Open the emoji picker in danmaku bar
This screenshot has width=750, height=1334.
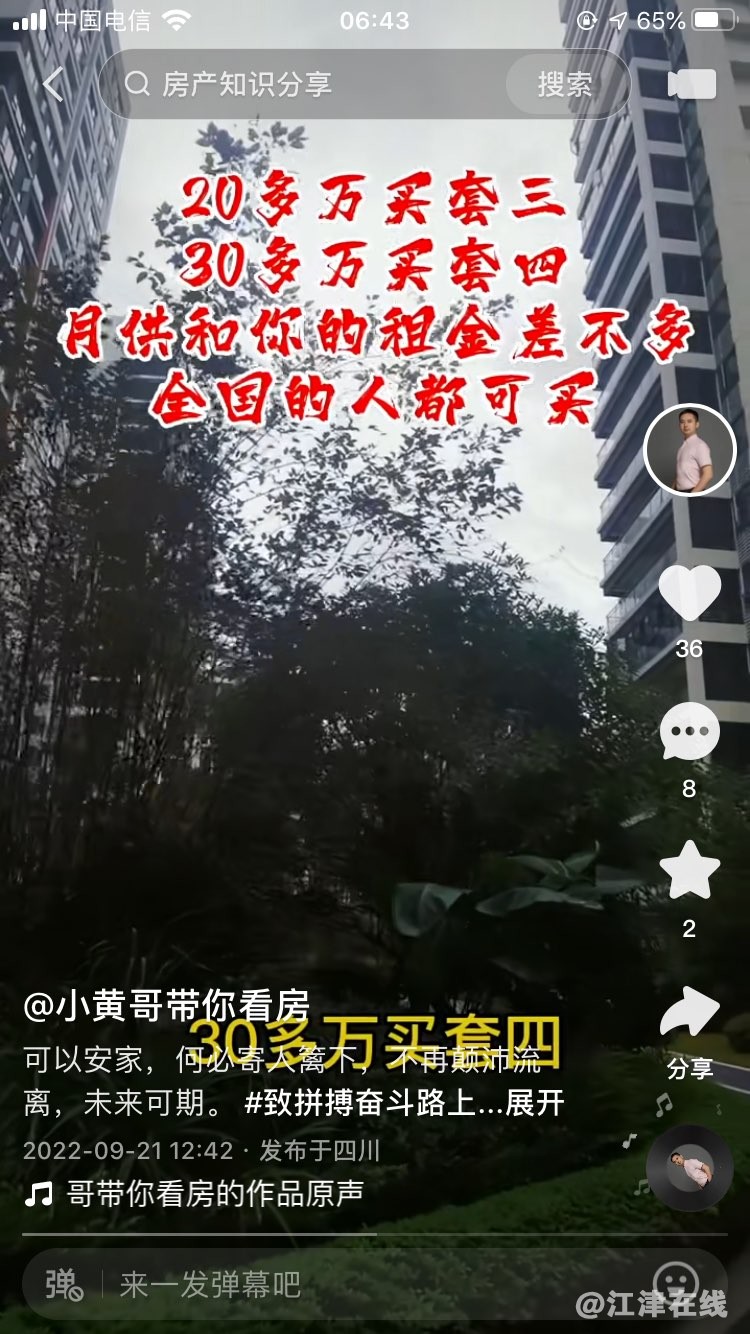coord(675,1281)
